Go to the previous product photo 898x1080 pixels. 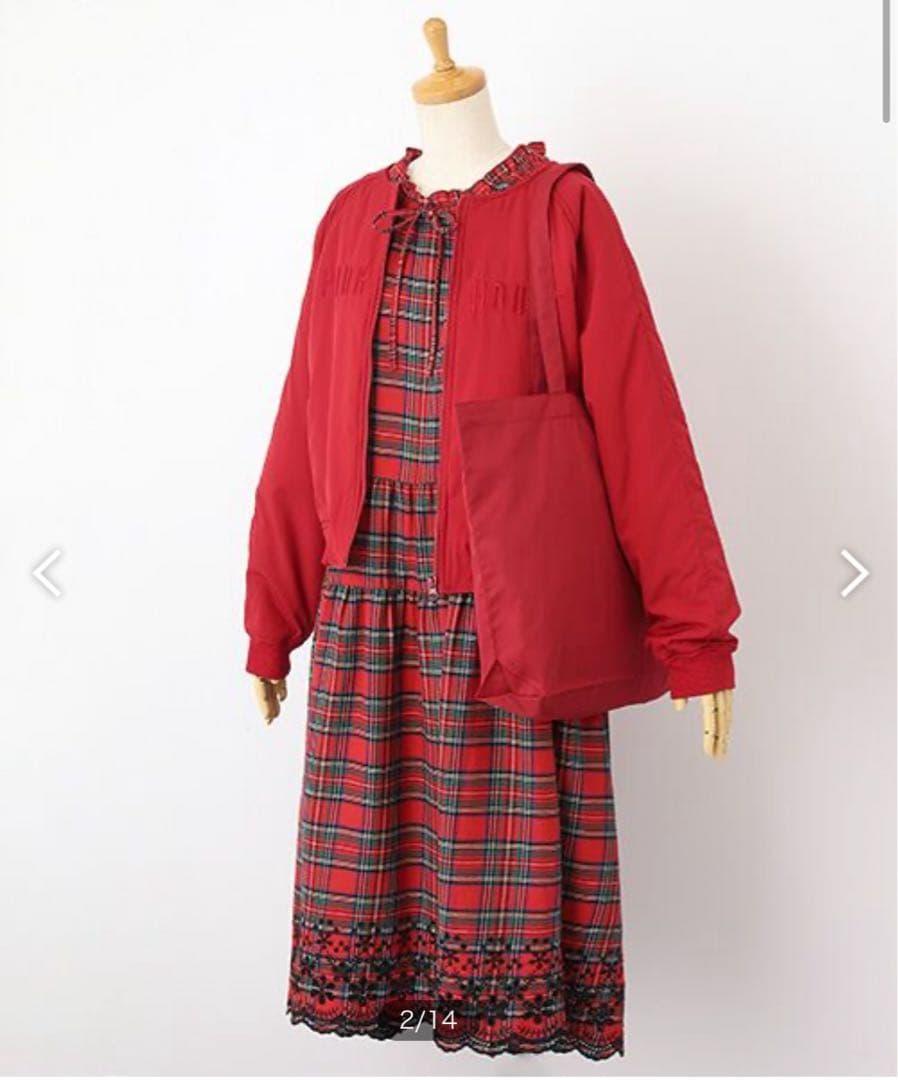pos(47,573)
